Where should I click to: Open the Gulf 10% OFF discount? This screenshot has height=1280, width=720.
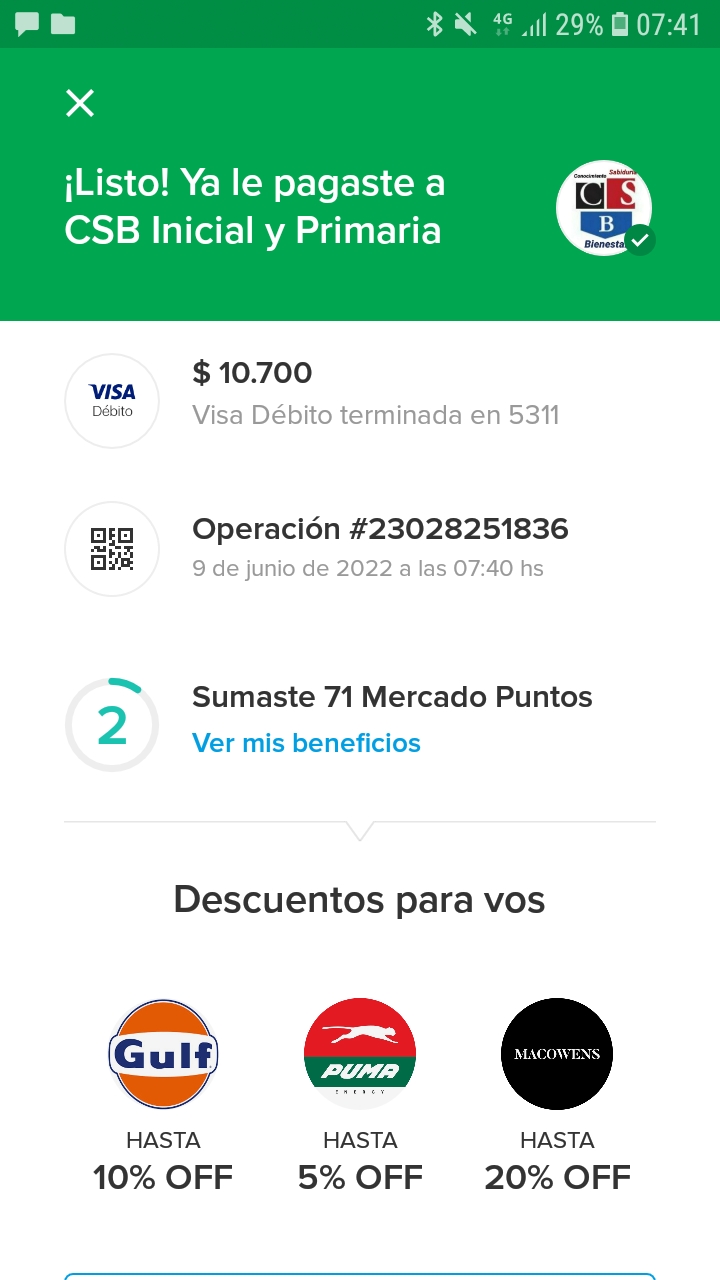[x=163, y=1054]
